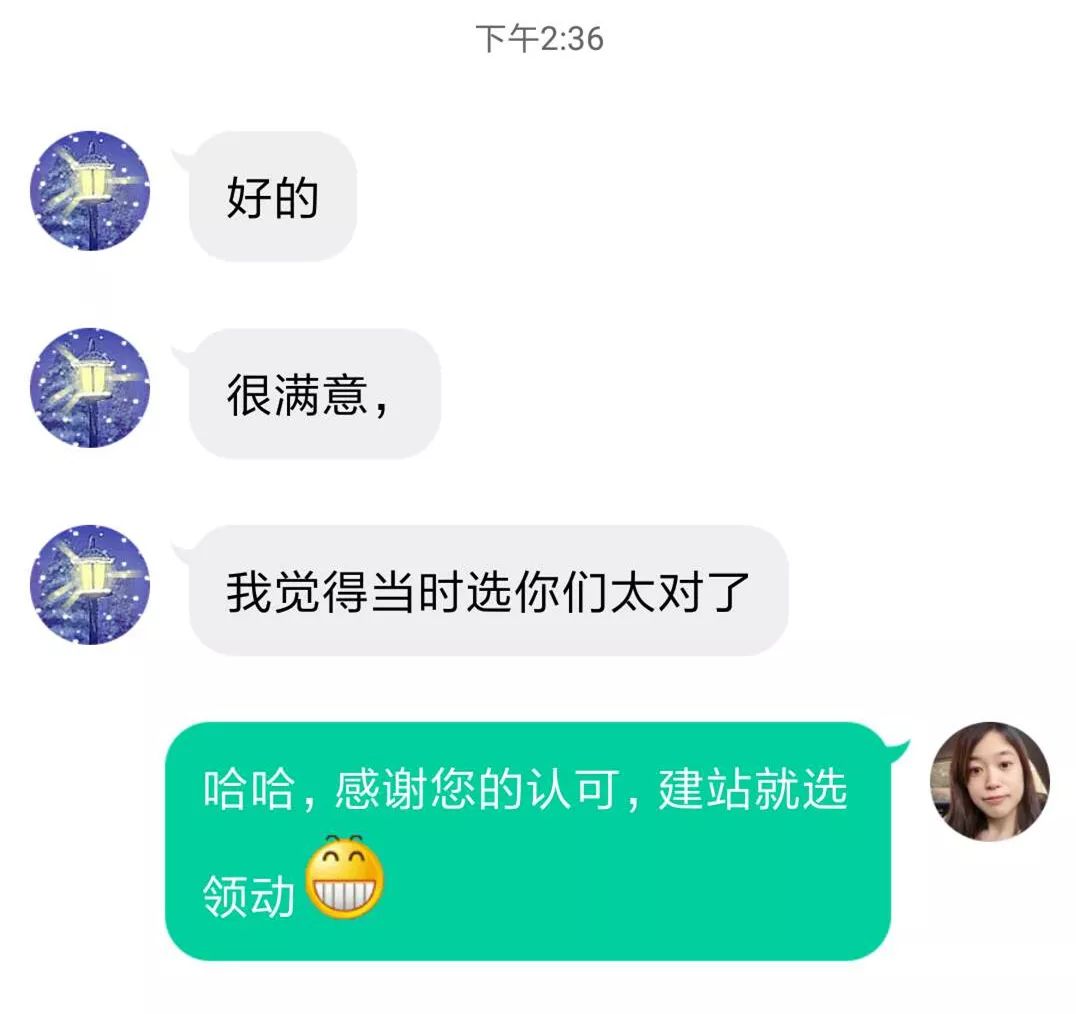Image resolution: width=1076 pixels, height=1014 pixels.
Task: View own profile photo beside green reply
Action: 989,781
